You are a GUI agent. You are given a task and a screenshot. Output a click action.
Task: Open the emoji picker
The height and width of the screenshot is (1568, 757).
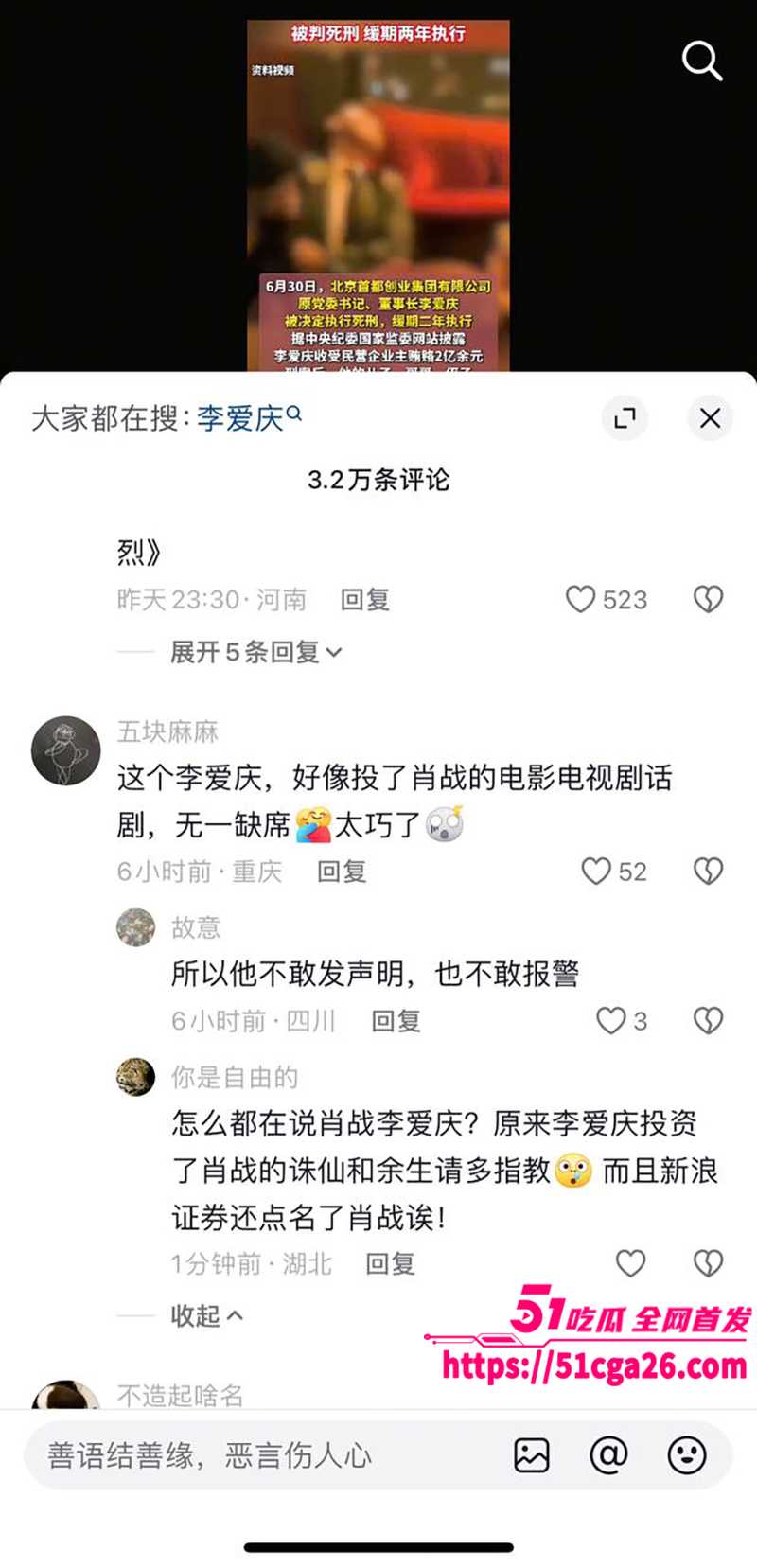point(686,1455)
